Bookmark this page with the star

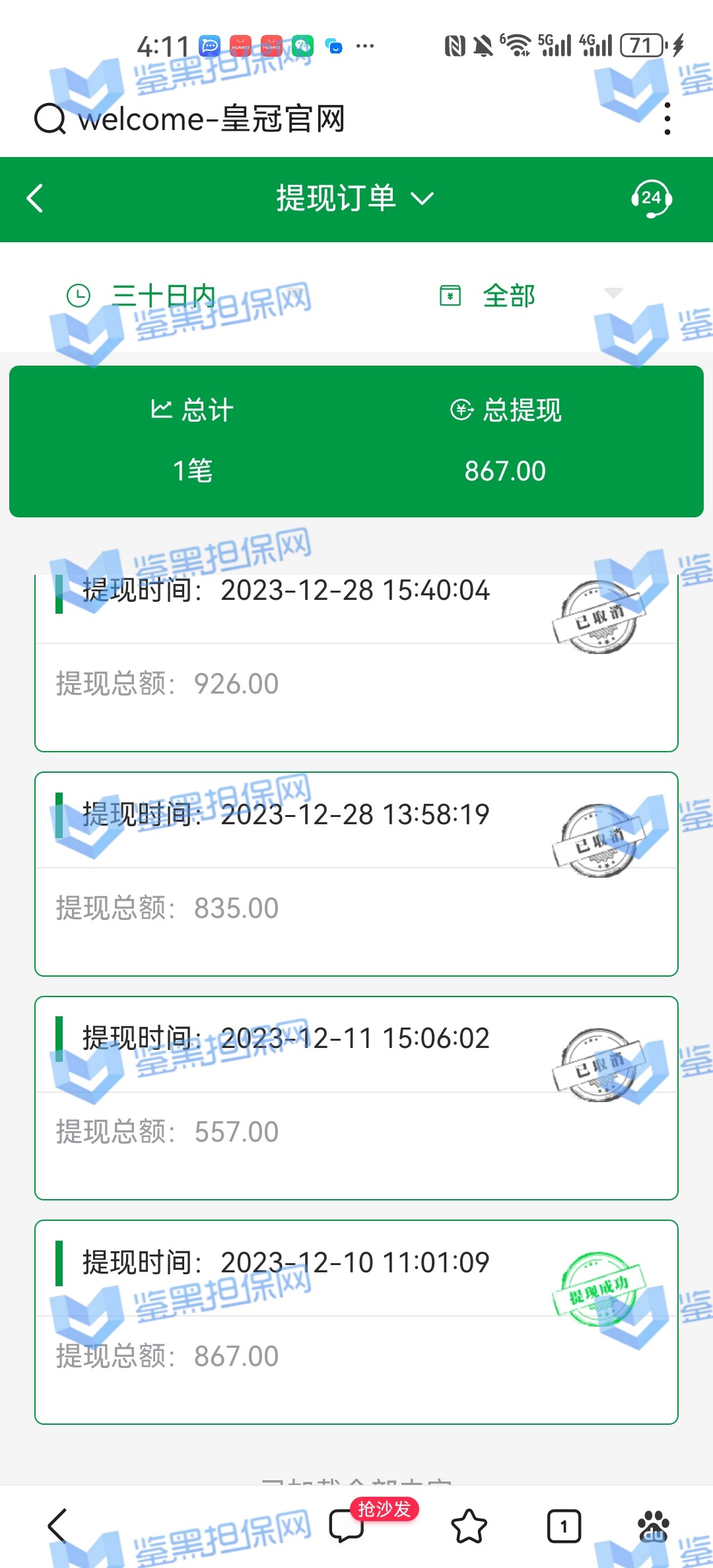[469, 1526]
